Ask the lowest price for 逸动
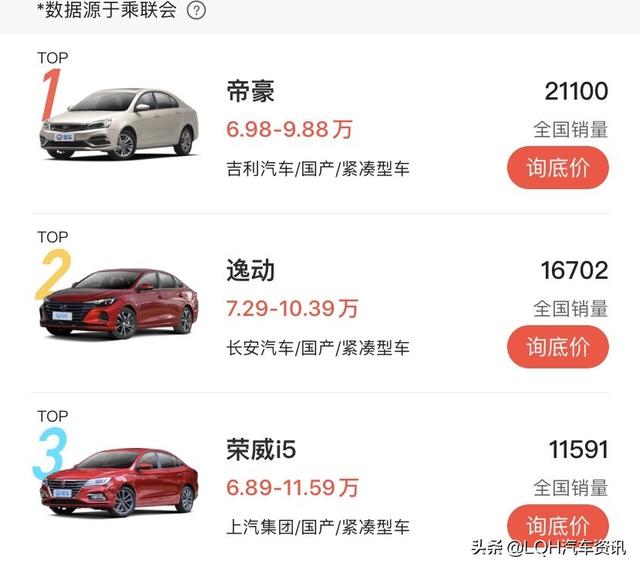The width and height of the screenshot is (640, 570). coord(558,347)
